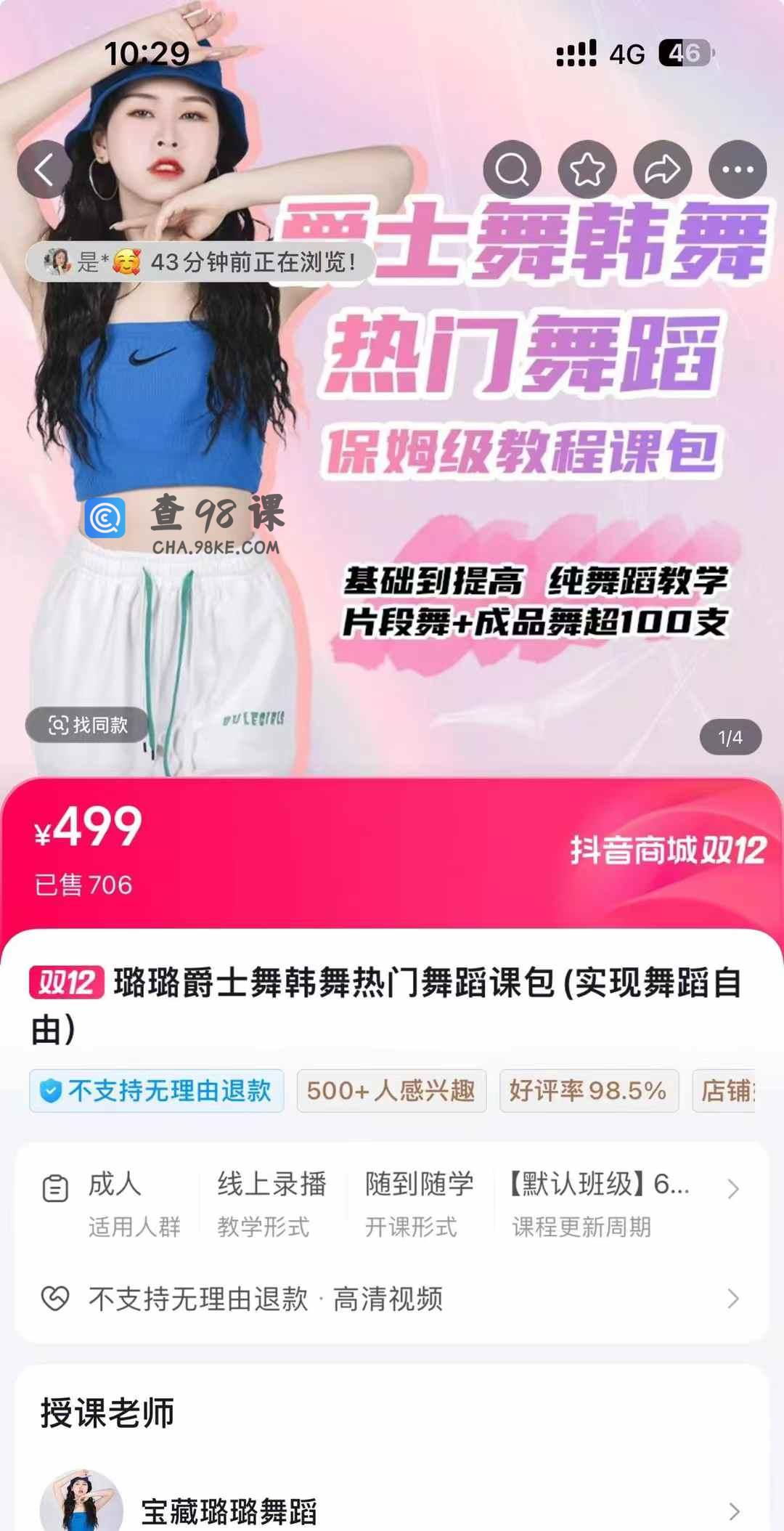This screenshot has height=1531, width=784.
Task: Open the 抖音商城双12 promotion banner
Action: pos(666,850)
